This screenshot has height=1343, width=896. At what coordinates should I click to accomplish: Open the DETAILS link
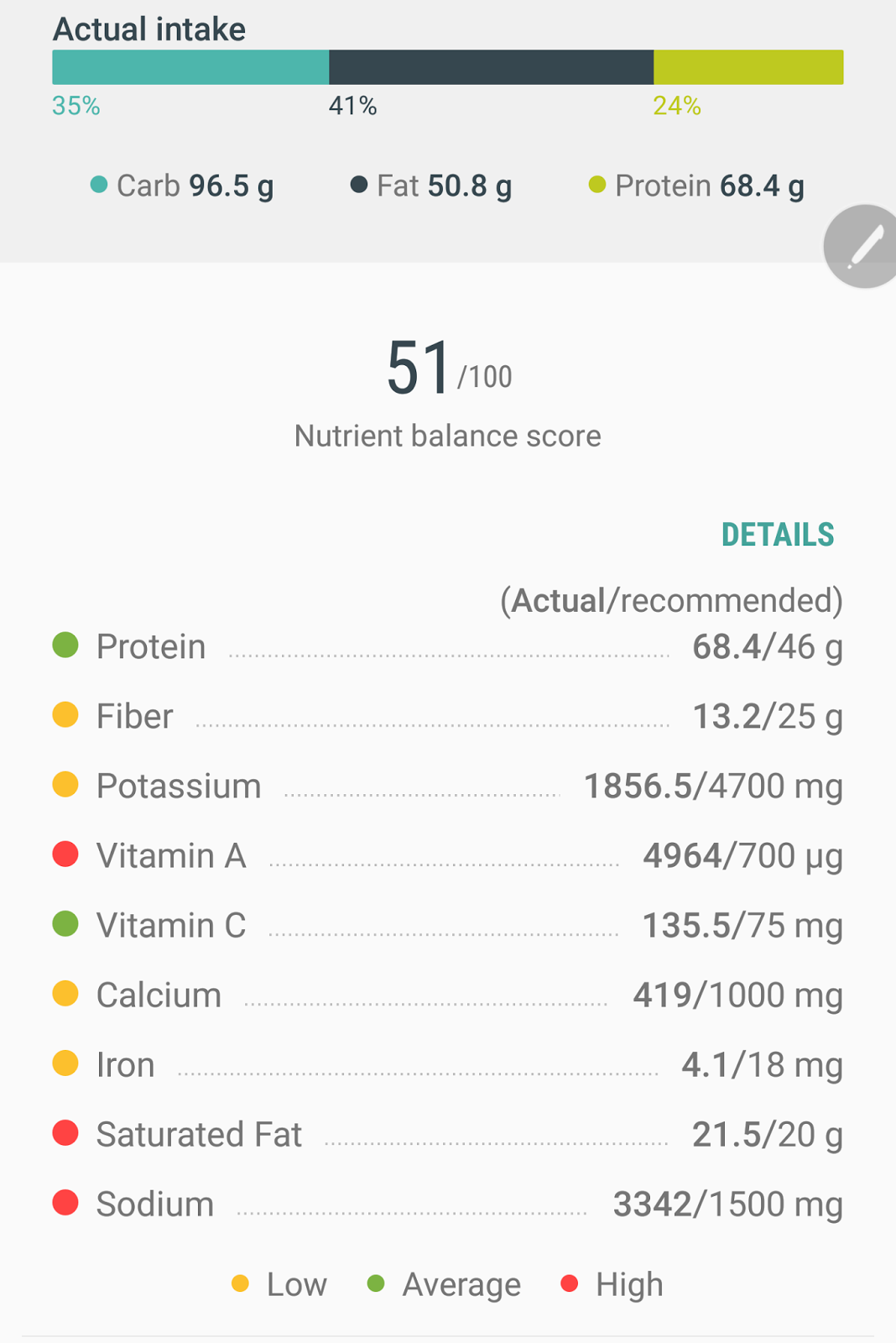tap(778, 535)
